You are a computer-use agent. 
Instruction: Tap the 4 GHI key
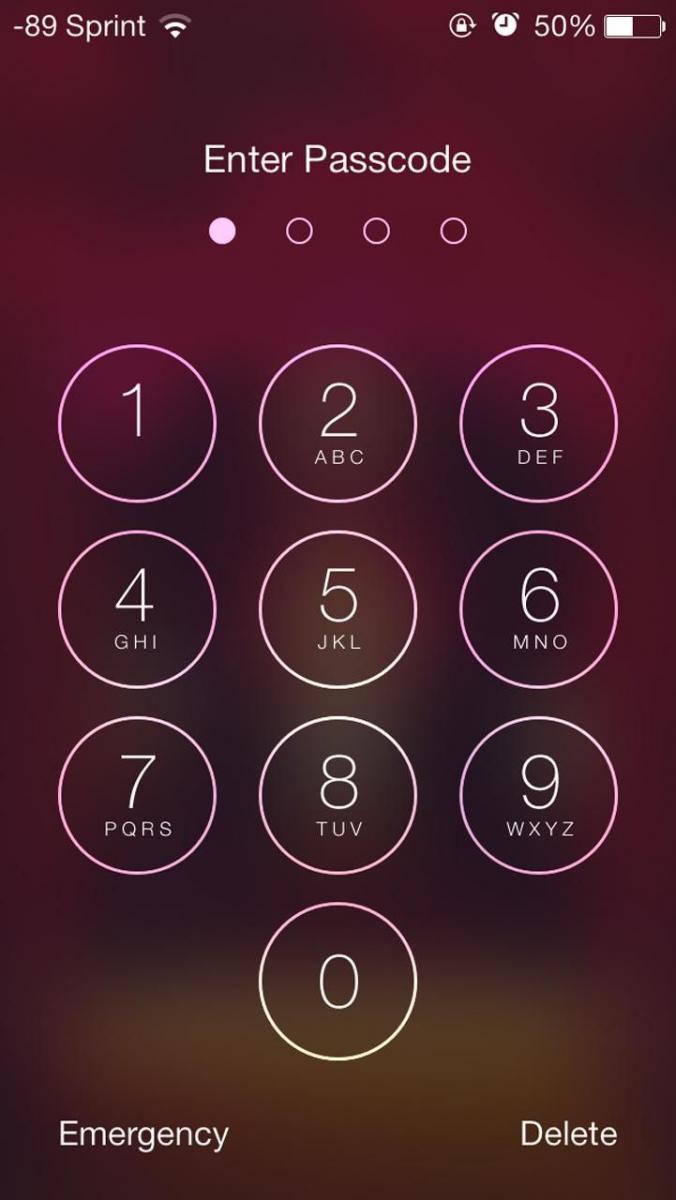[x=137, y=609]
